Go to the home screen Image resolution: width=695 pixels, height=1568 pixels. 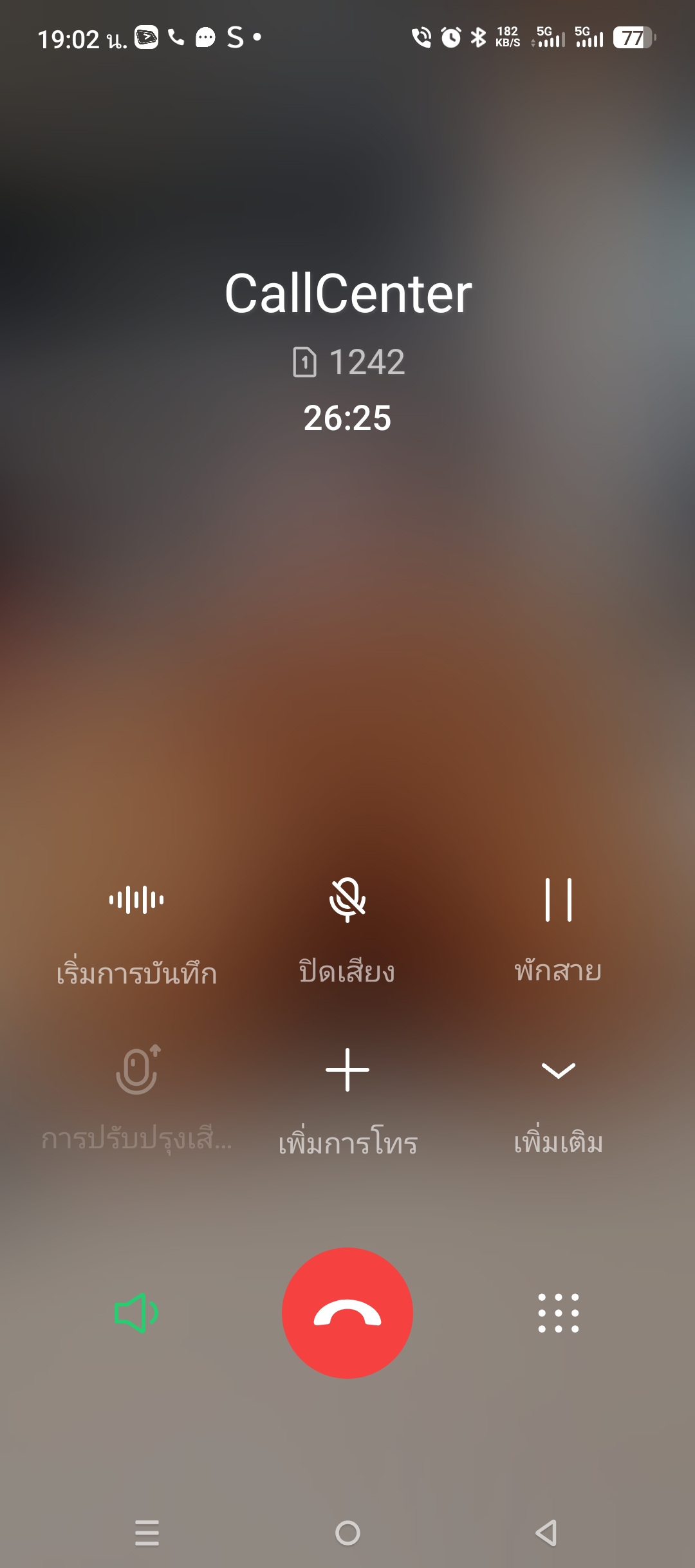pyautogui.click(x=347, y=1533)
